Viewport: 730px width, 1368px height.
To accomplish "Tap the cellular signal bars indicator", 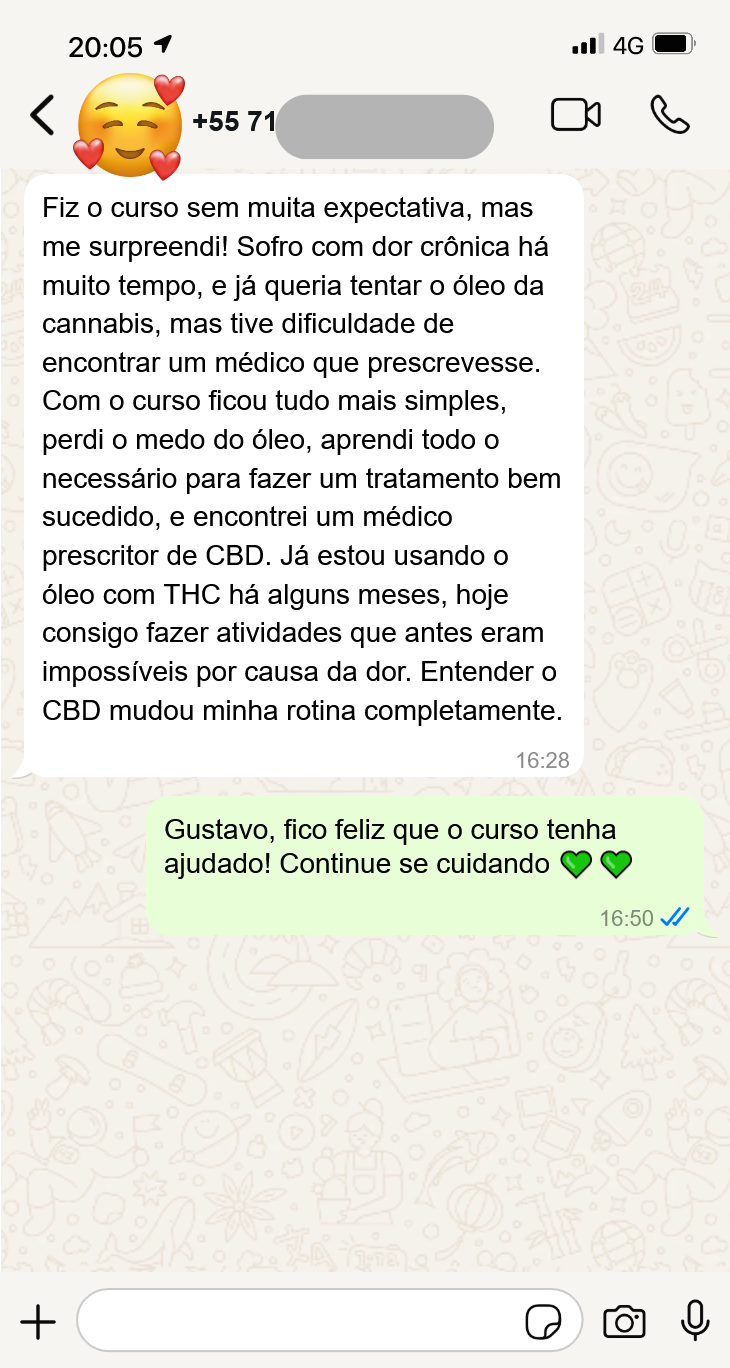I will pos(582,43).
